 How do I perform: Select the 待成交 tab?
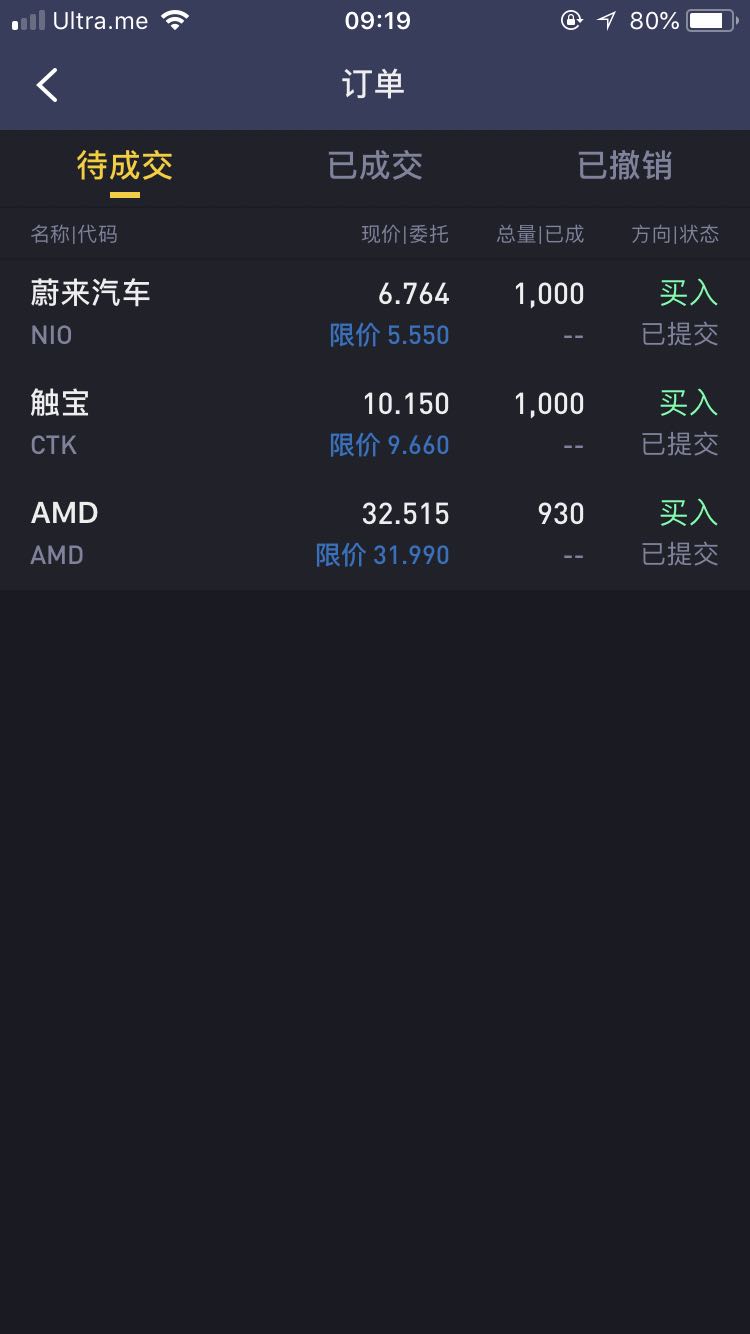pos(125,166)
